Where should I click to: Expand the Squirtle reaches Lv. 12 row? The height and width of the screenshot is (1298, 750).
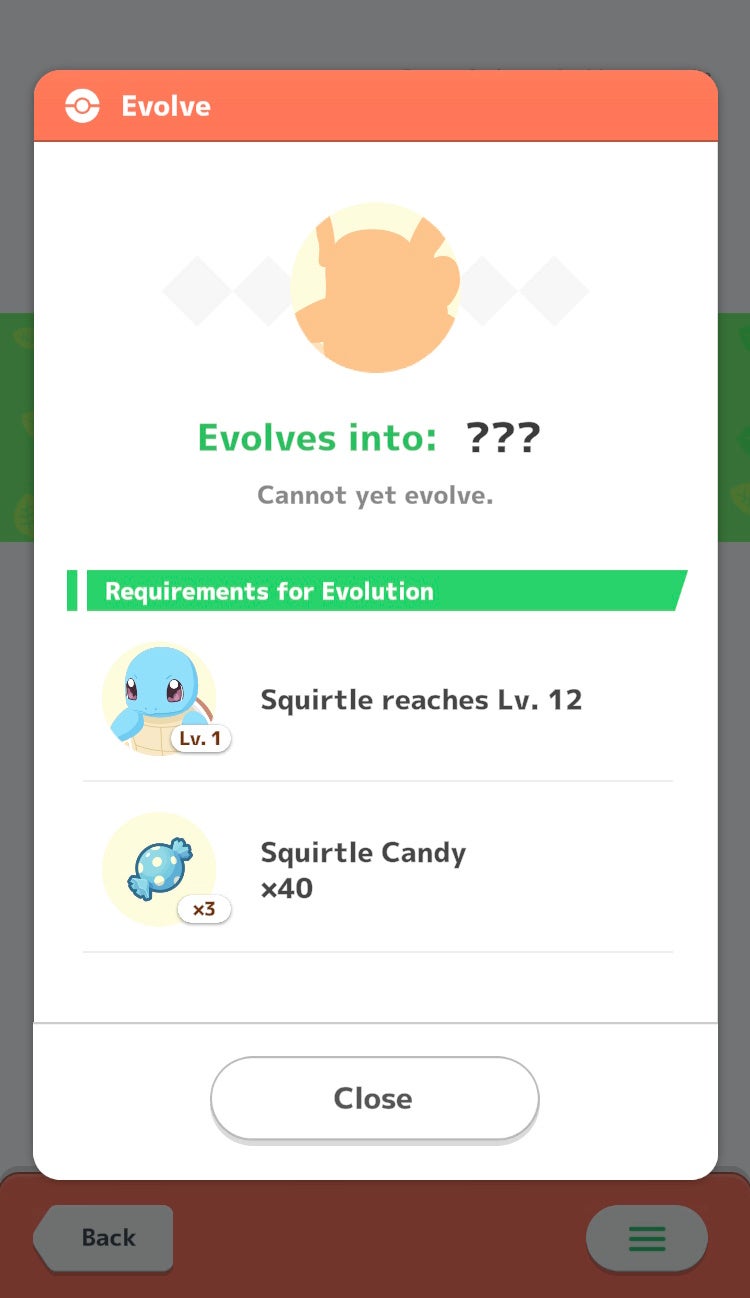[421, 700]
